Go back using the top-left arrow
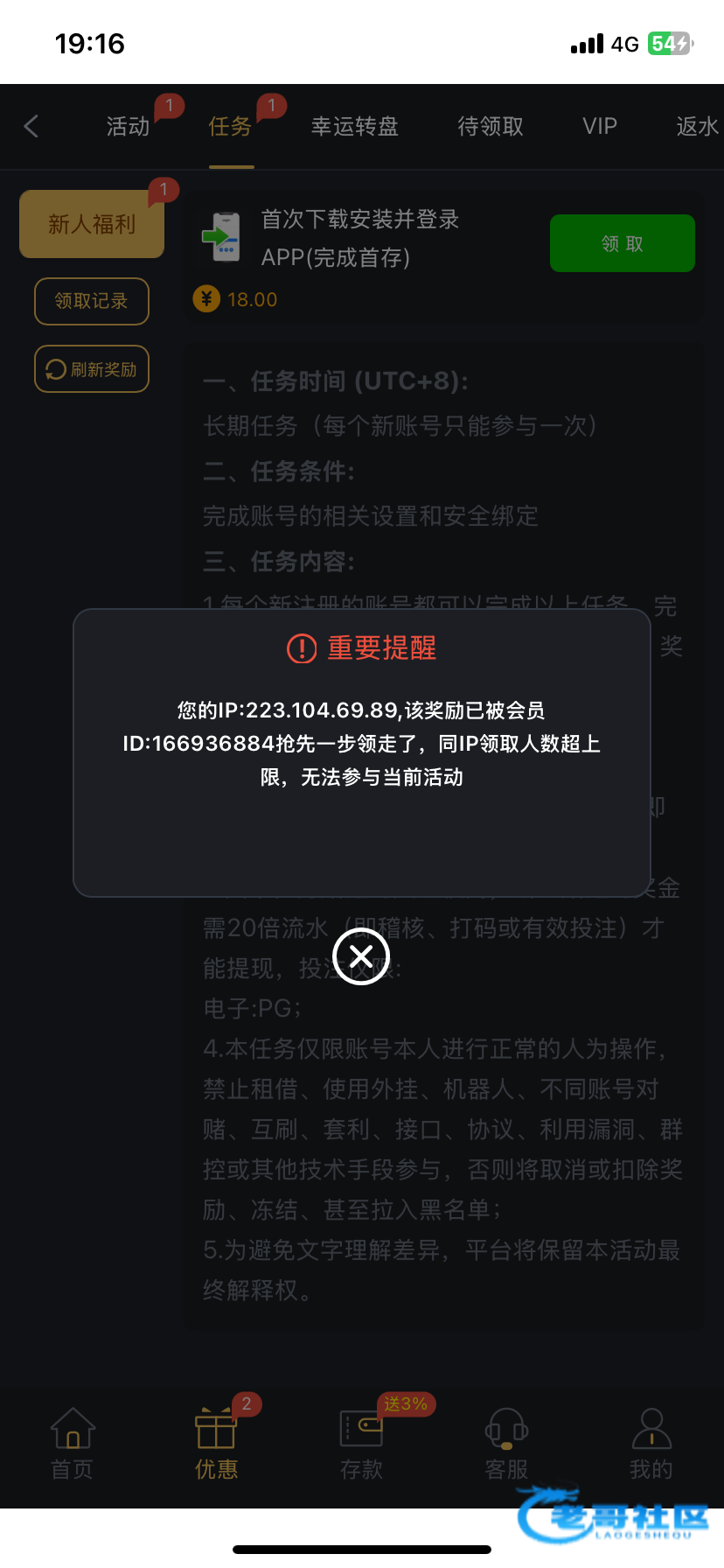 click(x=31, y=127)
